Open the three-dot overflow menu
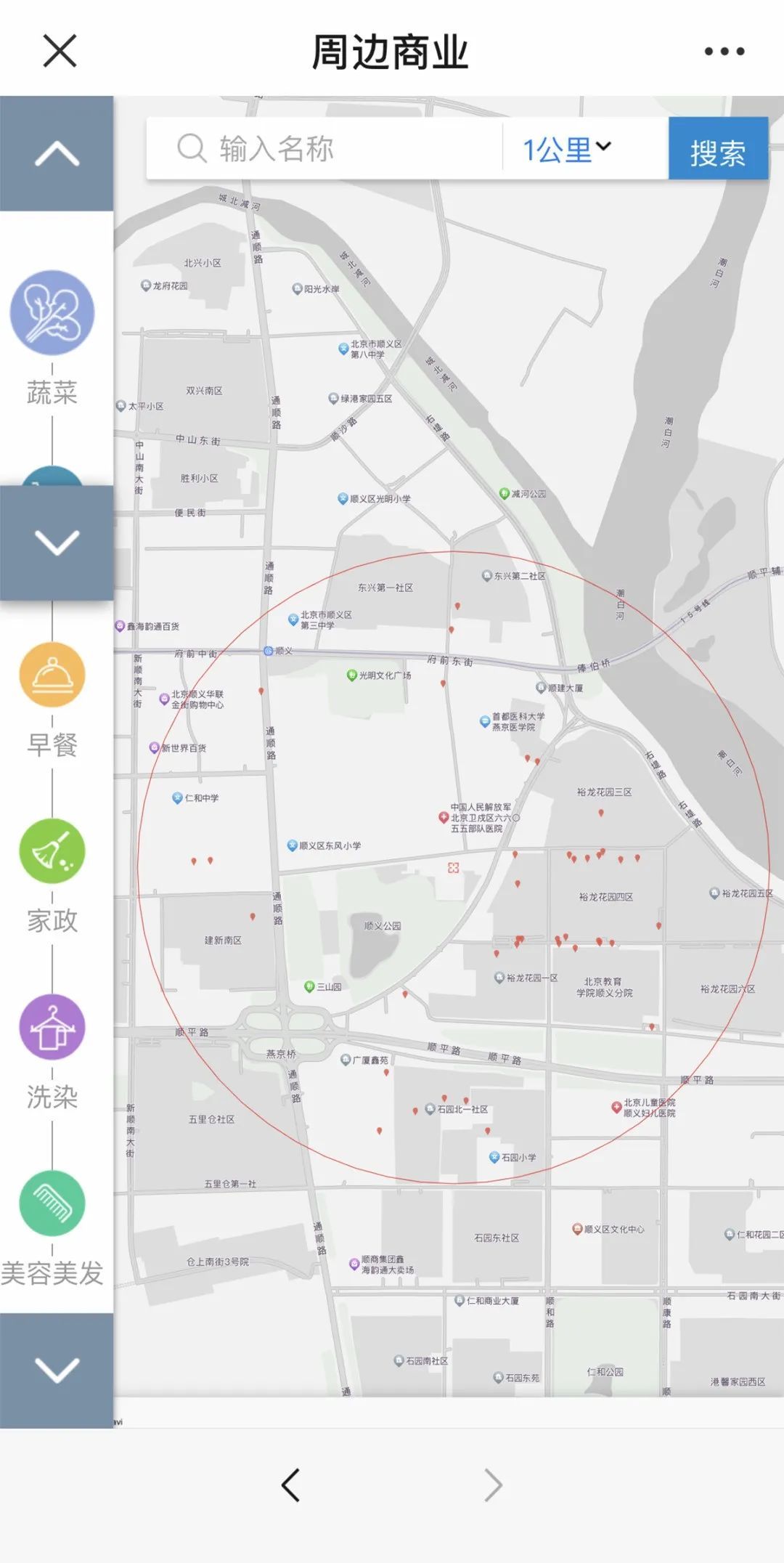The height and width of the screenshot is (1563, 784). tap(724, 52)
